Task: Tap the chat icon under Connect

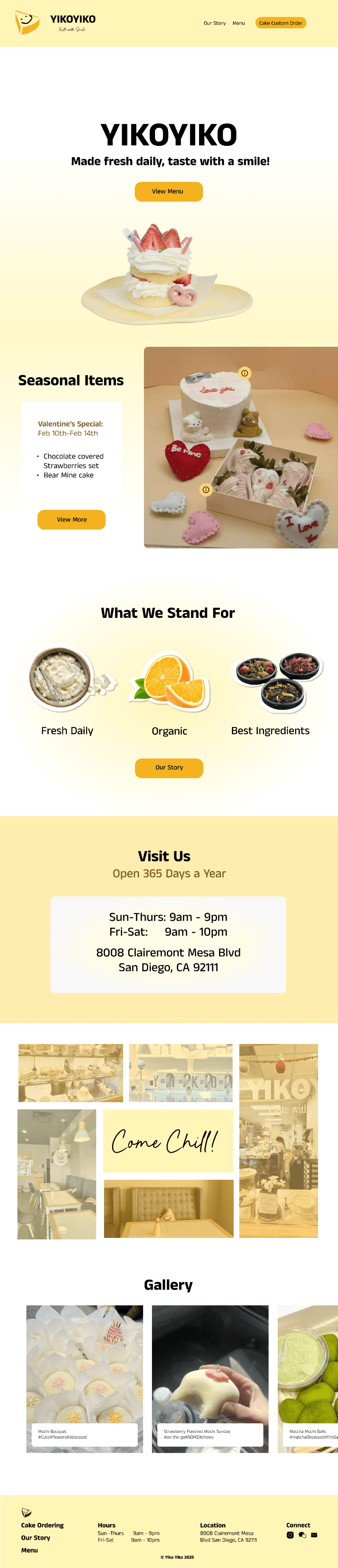Action: 302,1535
